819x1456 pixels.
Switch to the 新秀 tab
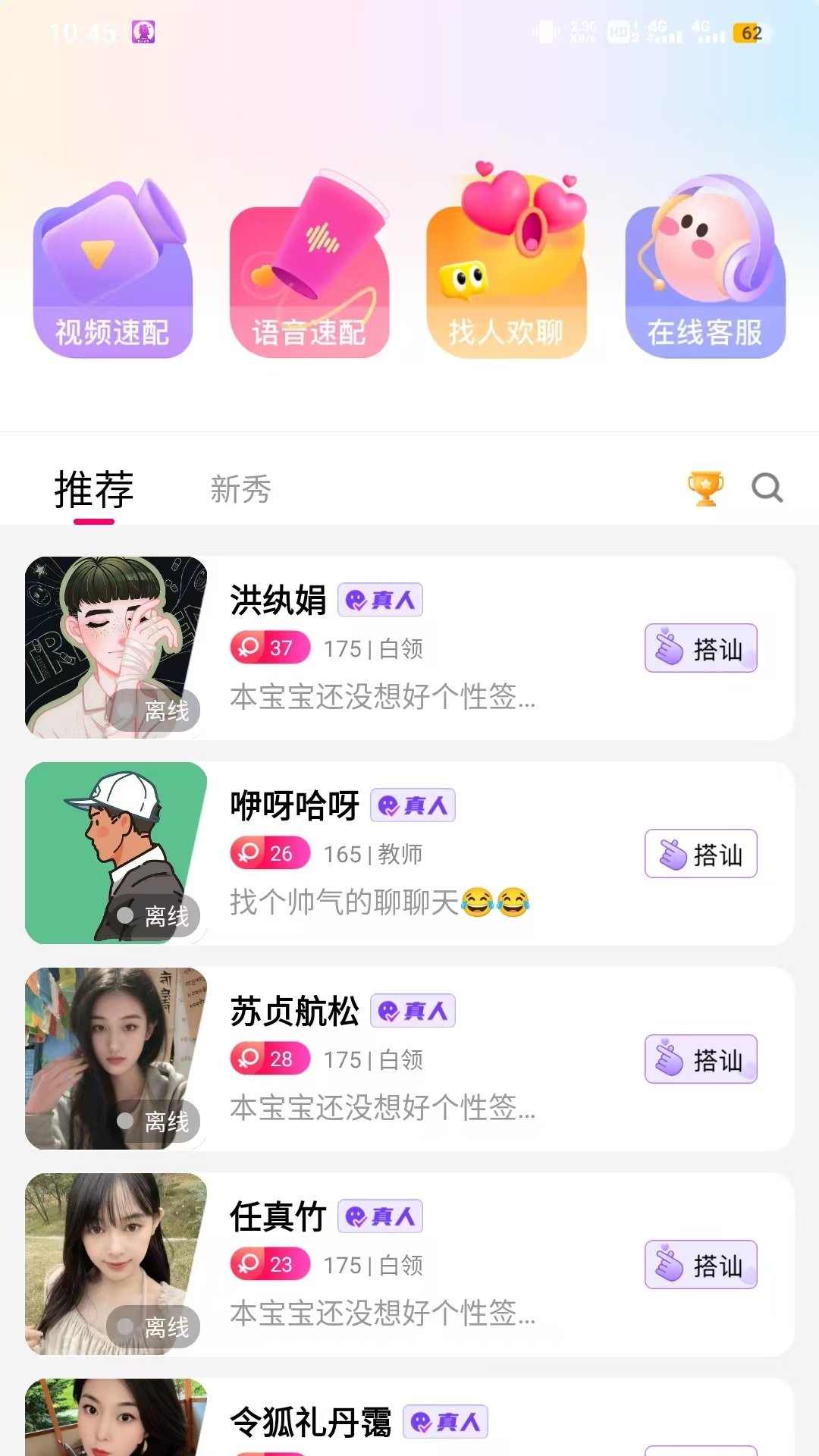240,489
